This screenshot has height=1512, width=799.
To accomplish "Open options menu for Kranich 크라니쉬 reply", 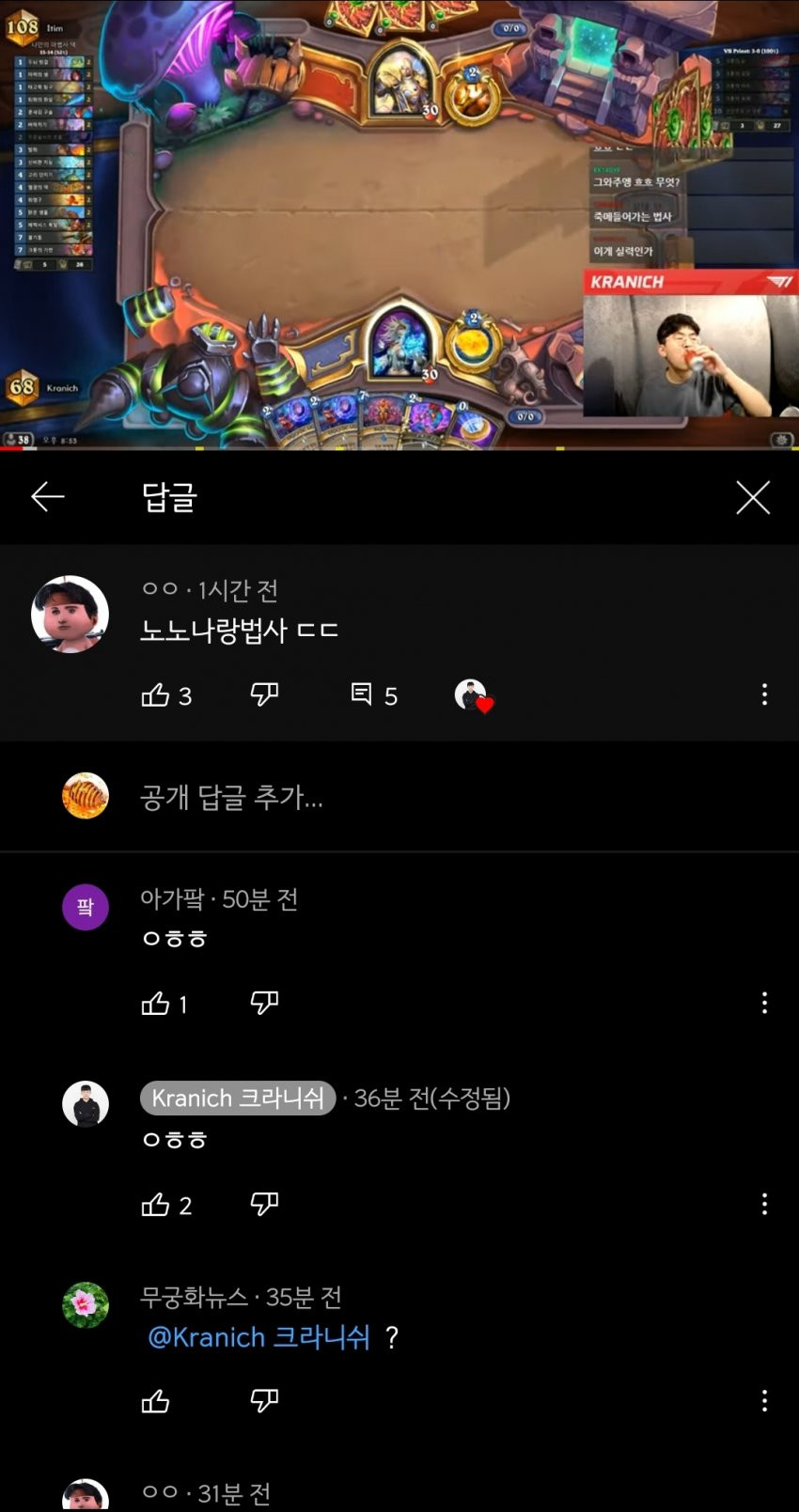I will coord(764,1204).
